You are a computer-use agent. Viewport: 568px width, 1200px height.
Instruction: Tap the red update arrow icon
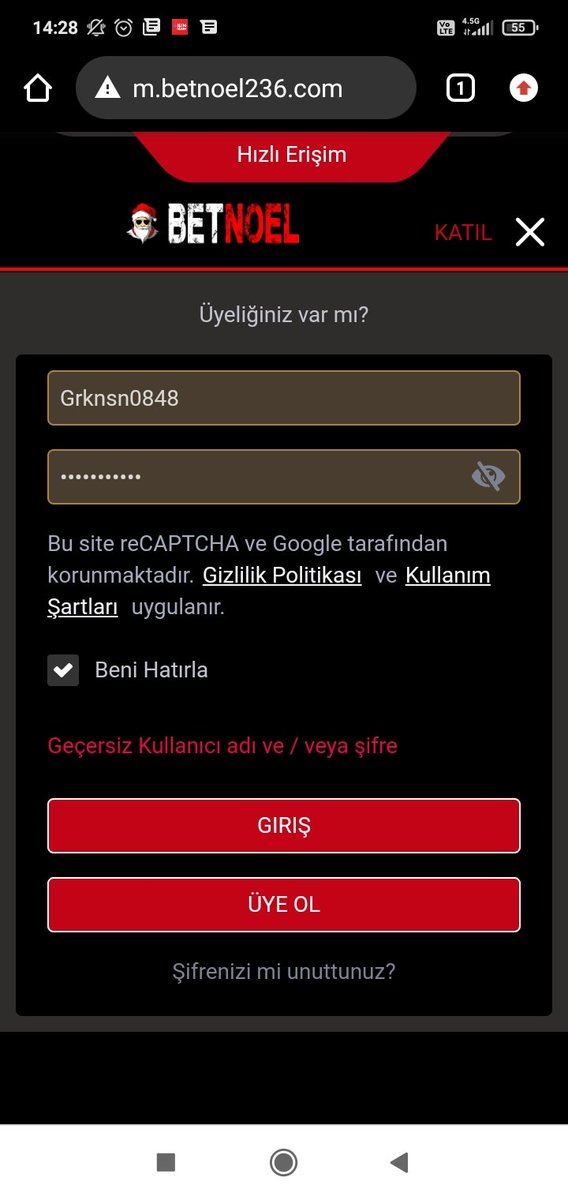click(523, 89)
